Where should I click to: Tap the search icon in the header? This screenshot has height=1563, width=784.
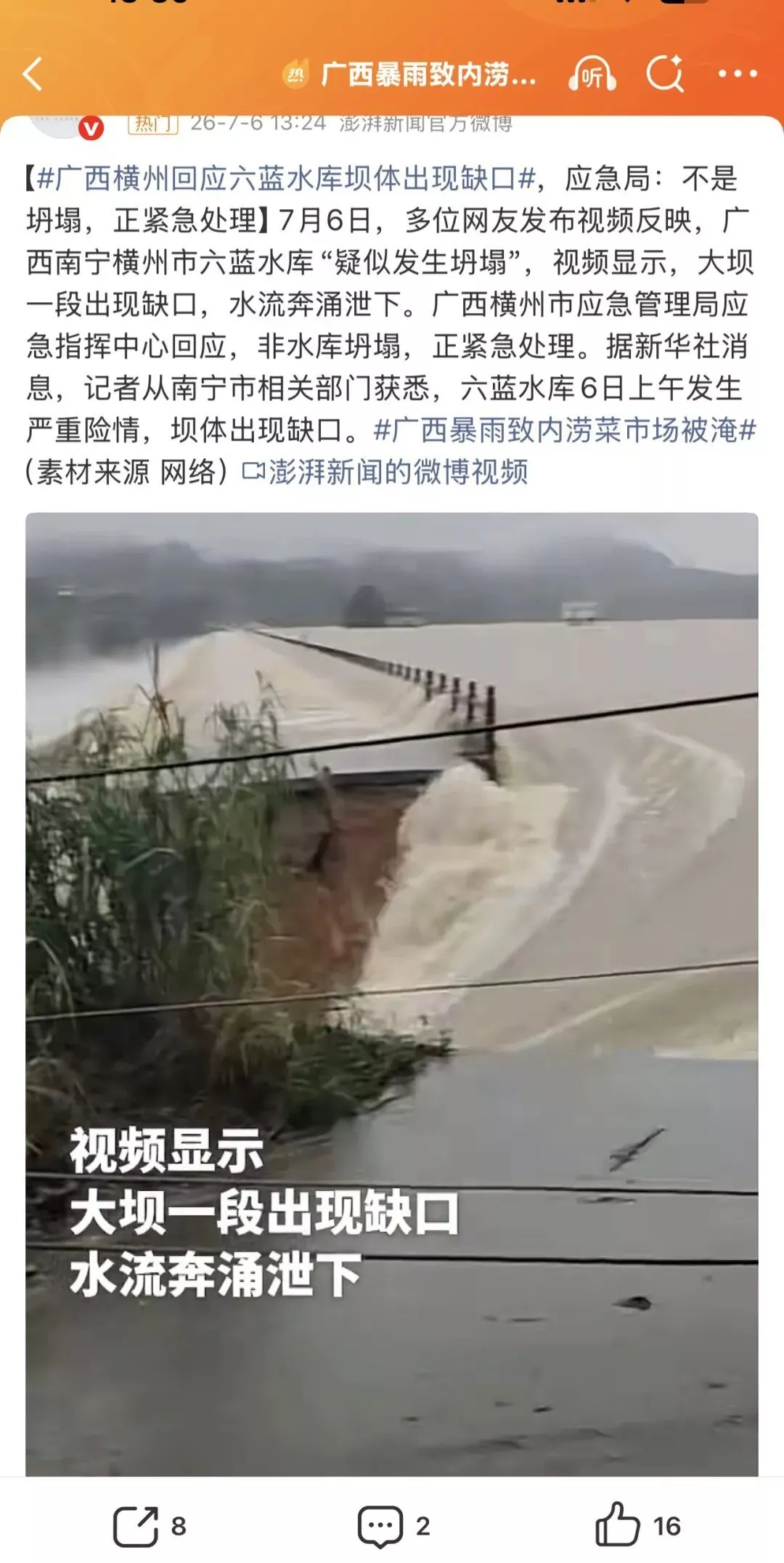[x=665, y=74]
